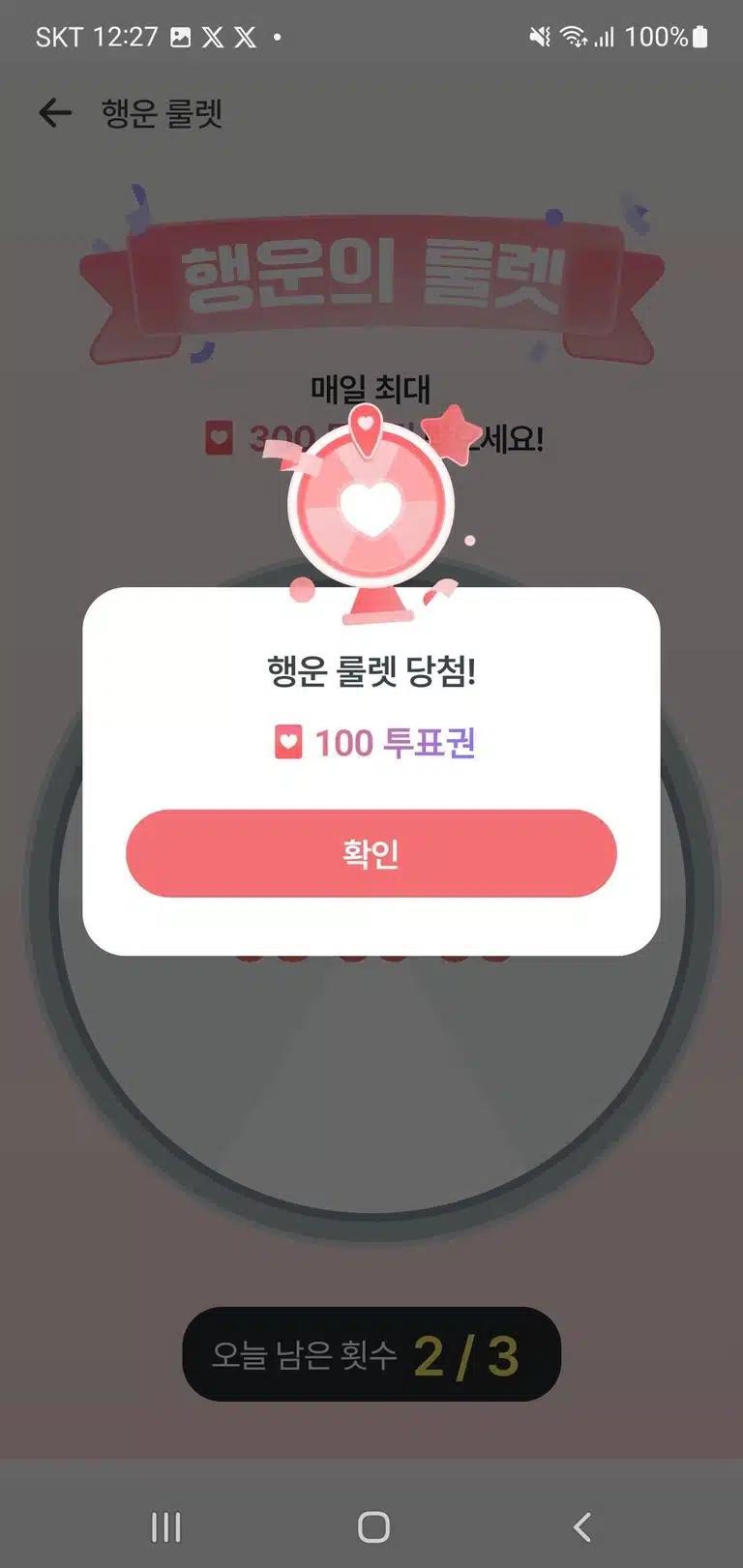Confirm the roulette win with 확인

(x=371, y=853)
